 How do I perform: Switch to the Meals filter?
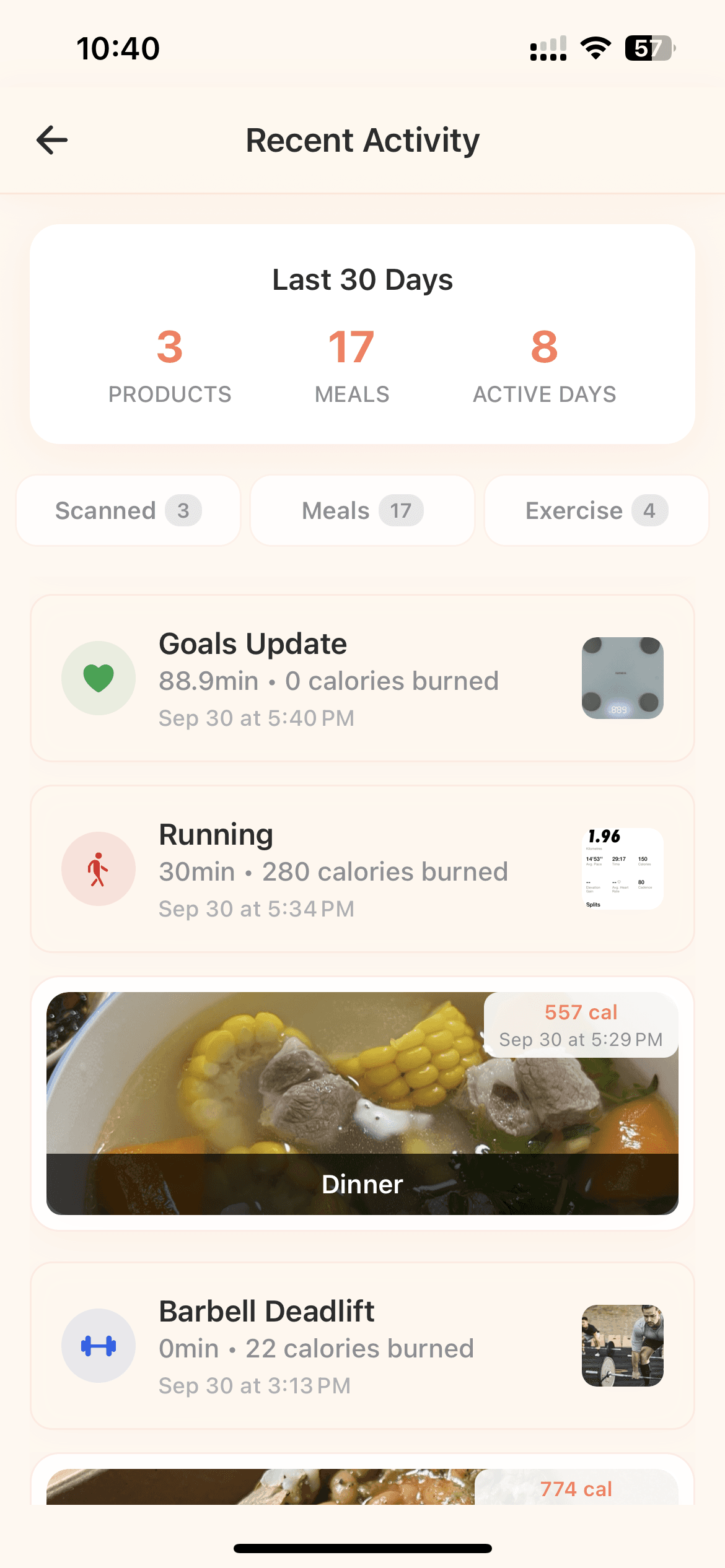(x=362, y=511)
